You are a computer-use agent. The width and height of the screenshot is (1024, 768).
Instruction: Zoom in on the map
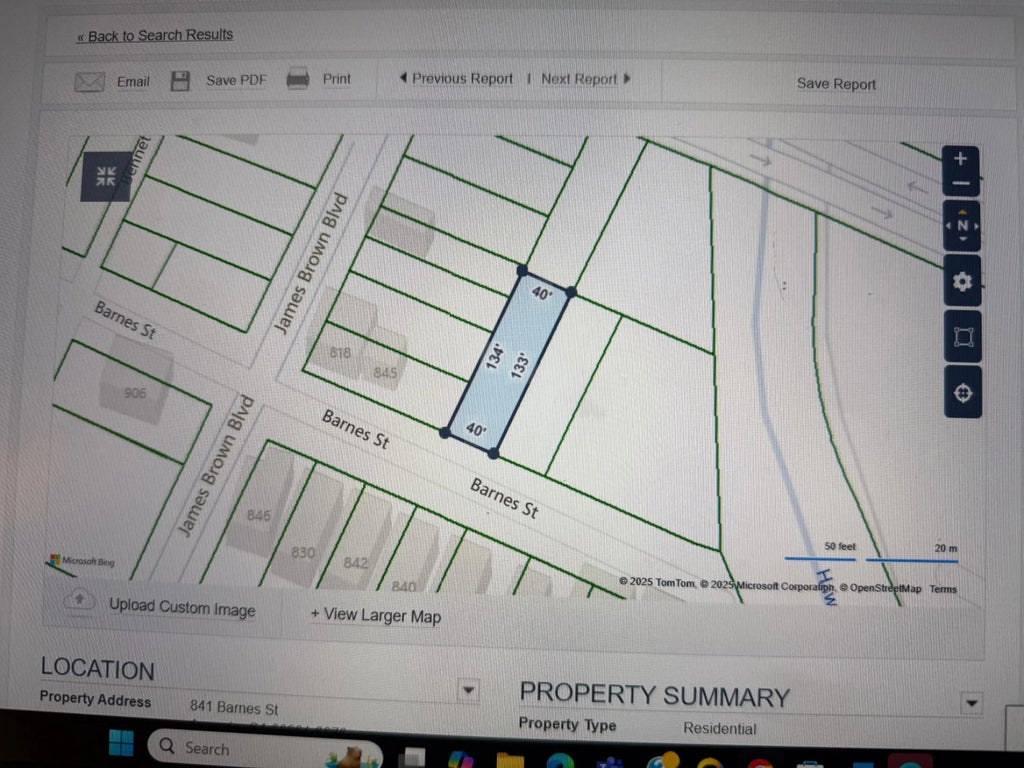click(x=961, y=159)
